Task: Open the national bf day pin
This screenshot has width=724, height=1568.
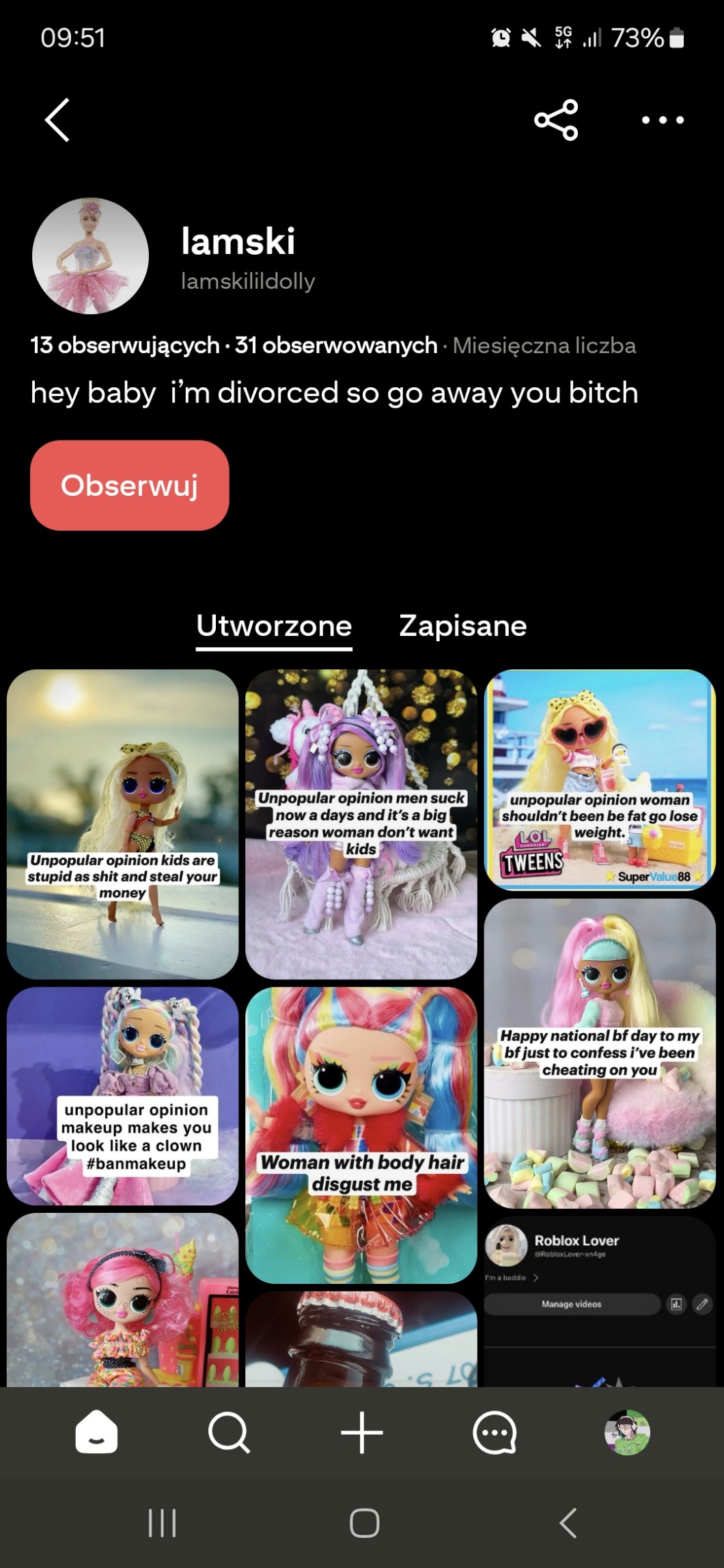Action: click(x=600, y=1054)
